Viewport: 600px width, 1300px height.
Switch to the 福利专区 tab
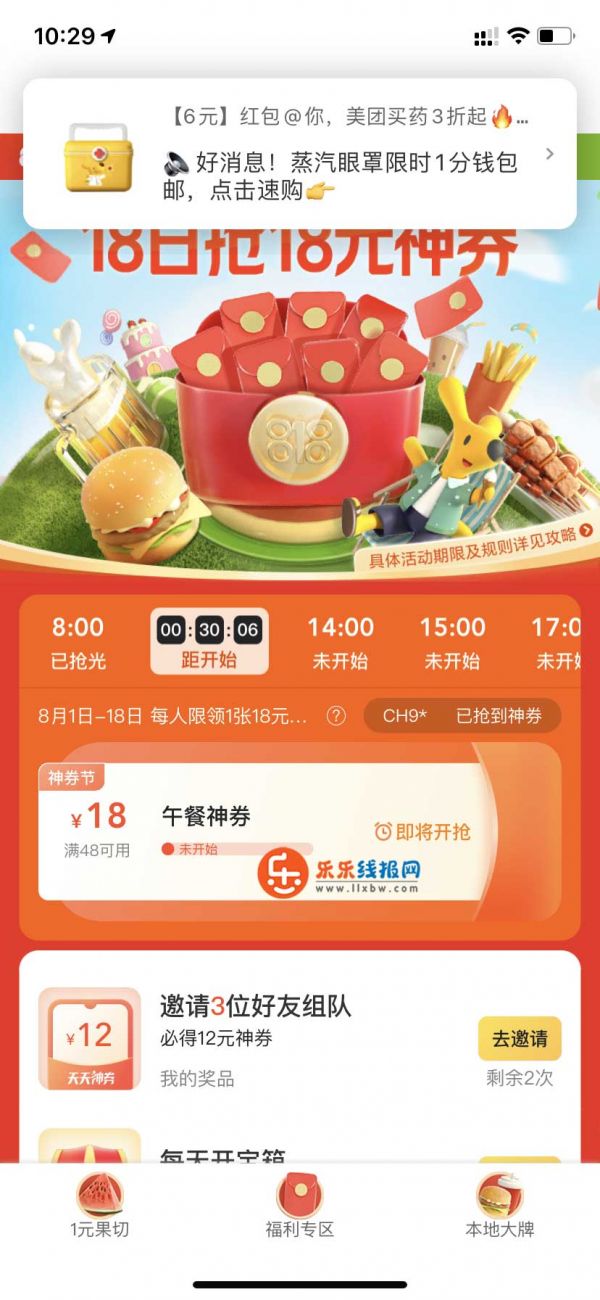pyautogui.click(x=299, y=1207)
